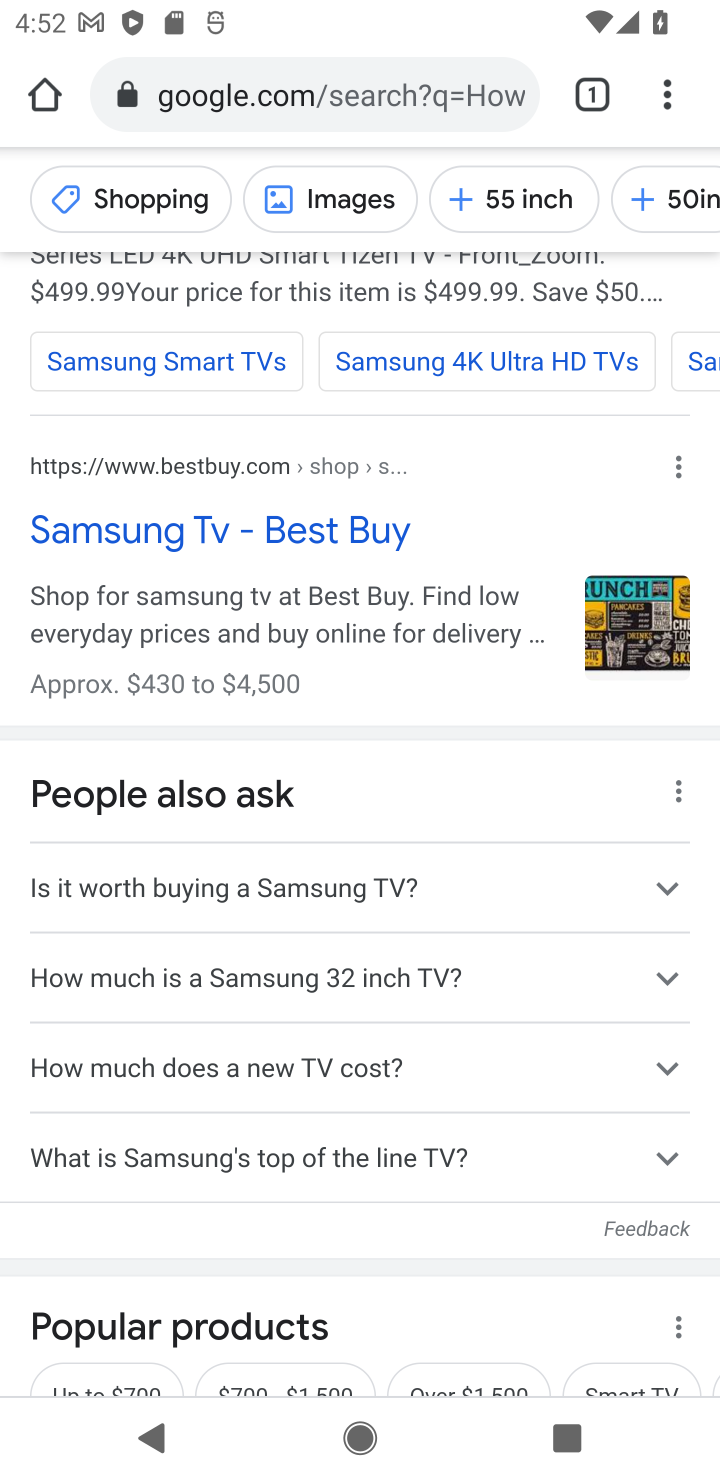Expand 'Is it worth buying a Samsung TV?'
Viewport: 720px width, 1480px height.
[360, 888]
